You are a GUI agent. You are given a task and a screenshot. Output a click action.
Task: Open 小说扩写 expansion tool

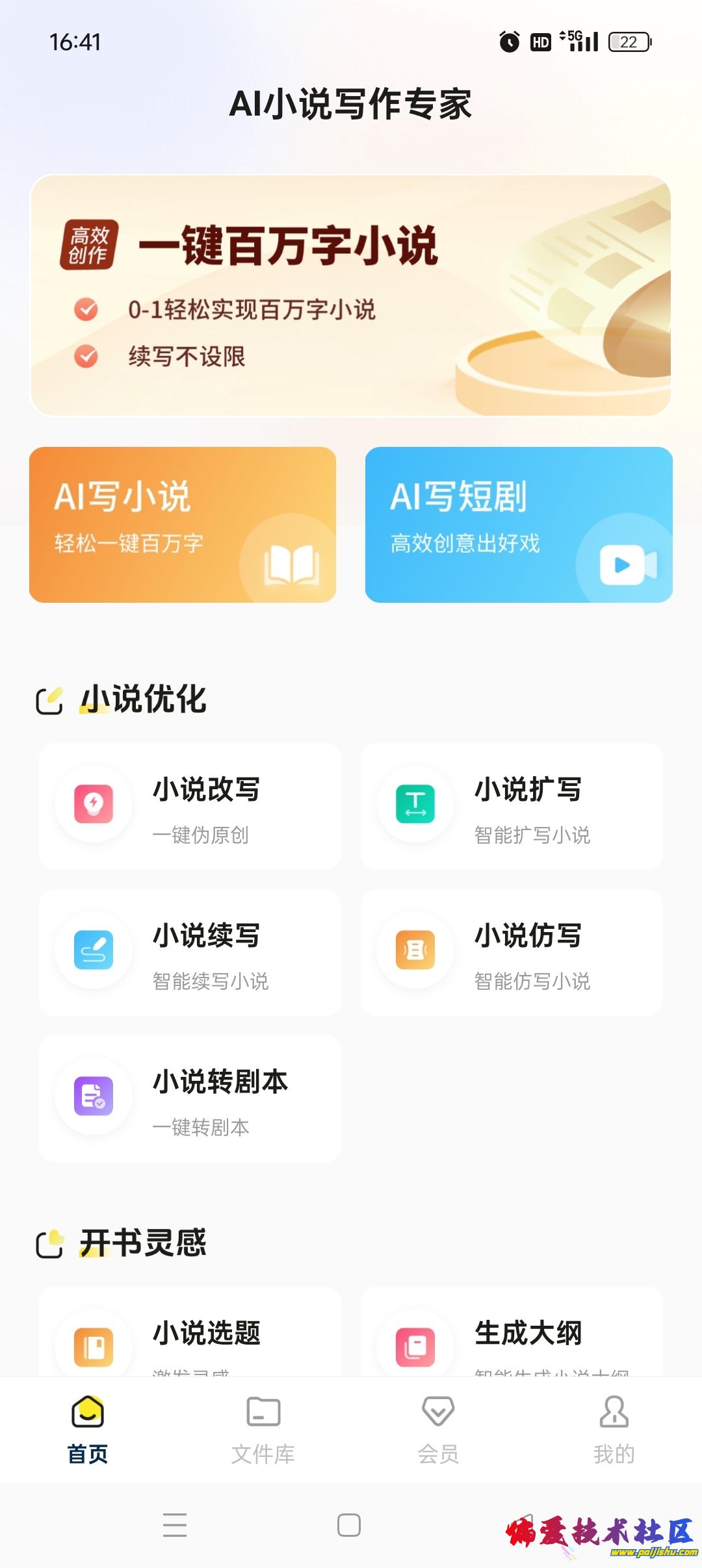(512, 807)
